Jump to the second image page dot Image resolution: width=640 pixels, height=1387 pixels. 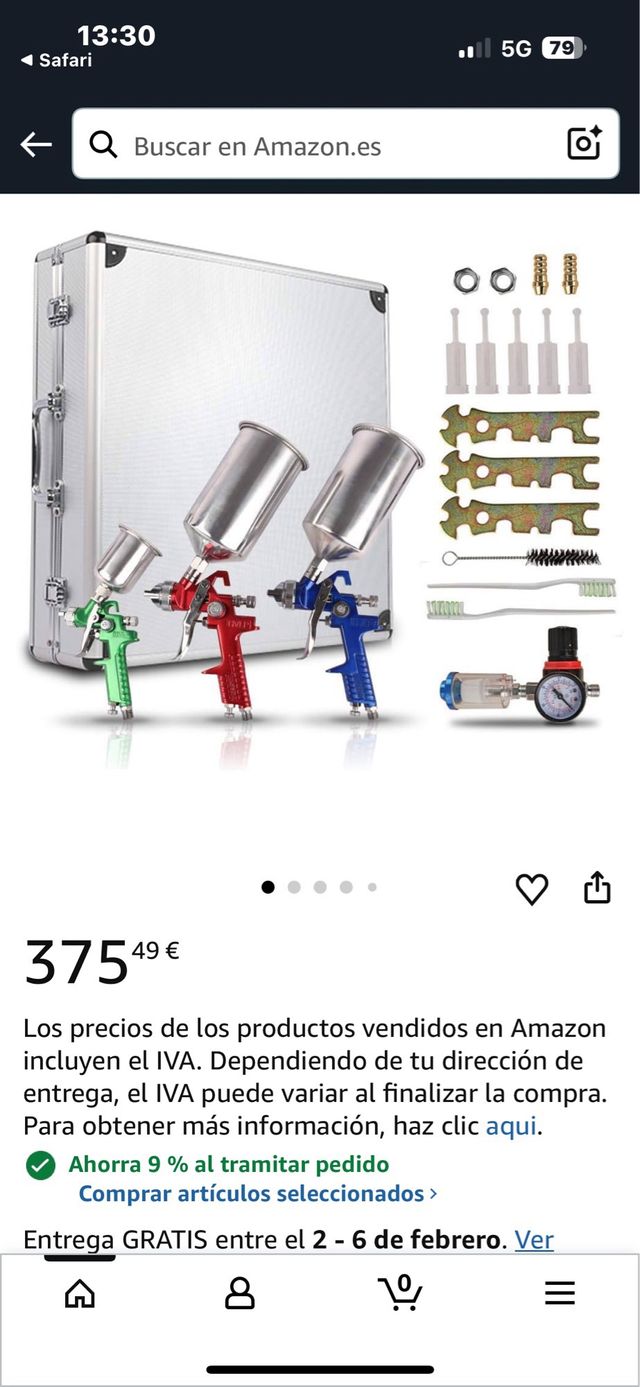click(x=294, y=887)
